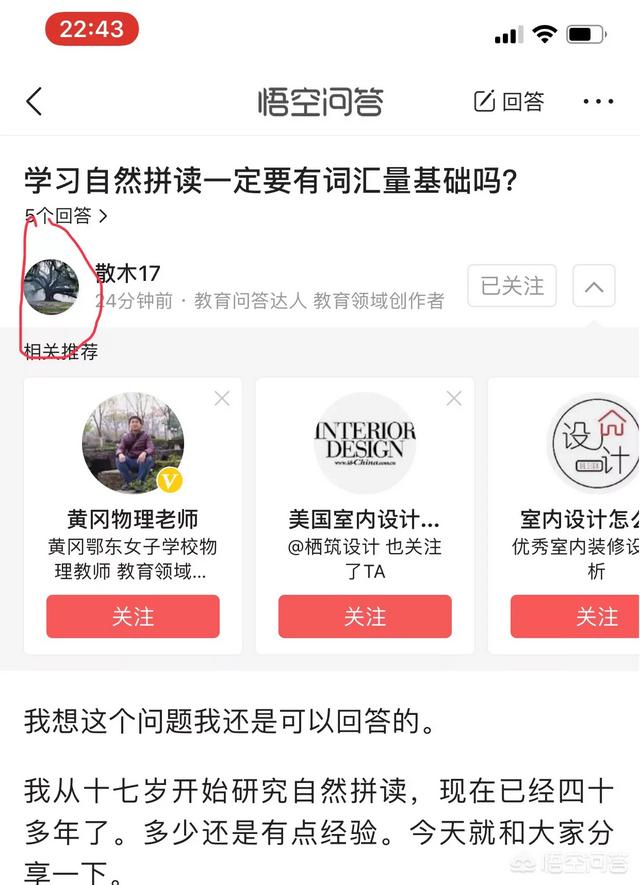This screenshot has height=885, width=640.
Task: Open the three-dot overflow menu
Action: pos(598,101)
